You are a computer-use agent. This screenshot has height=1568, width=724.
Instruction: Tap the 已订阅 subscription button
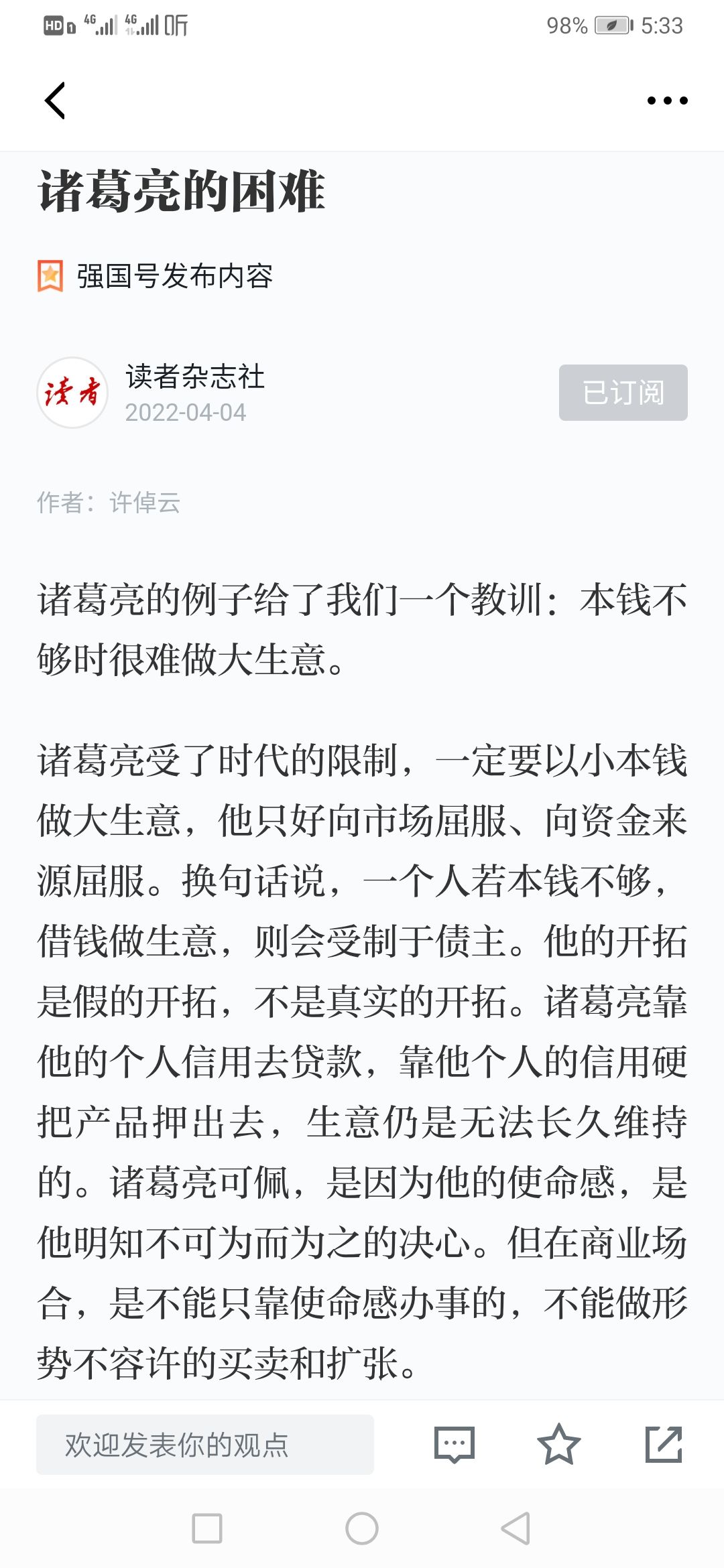pyautogui.click(x=623, y=393)
